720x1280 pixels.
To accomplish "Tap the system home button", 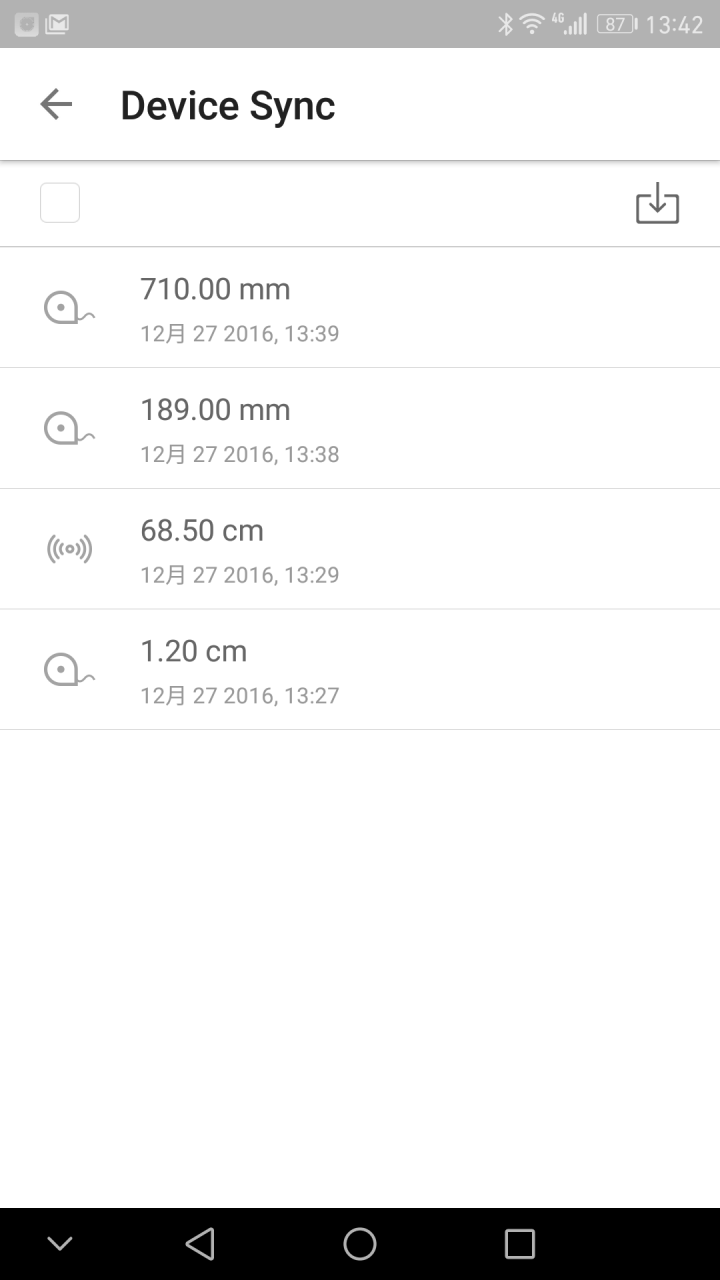I will 360,1244.
